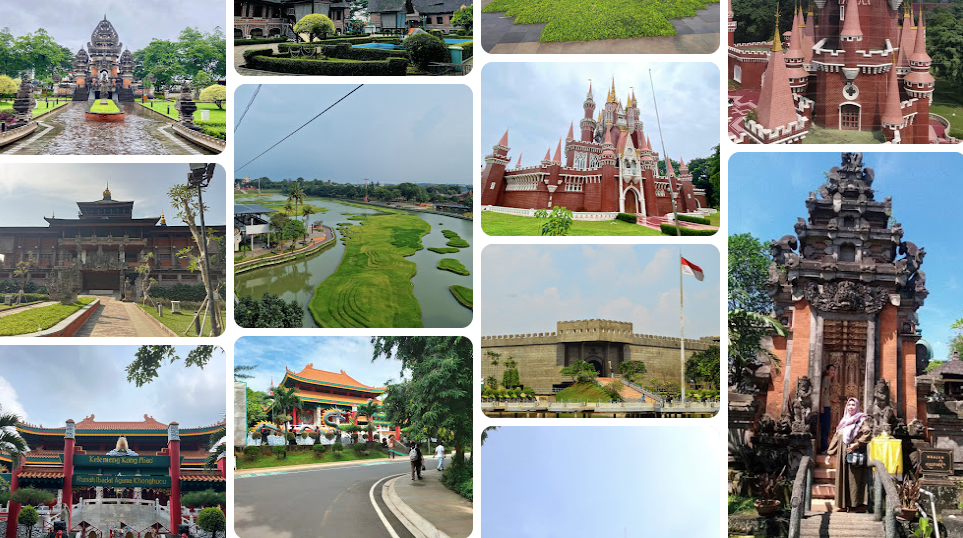View the lake with green islands photo
The image size is (963, 538).
(353, 206)
